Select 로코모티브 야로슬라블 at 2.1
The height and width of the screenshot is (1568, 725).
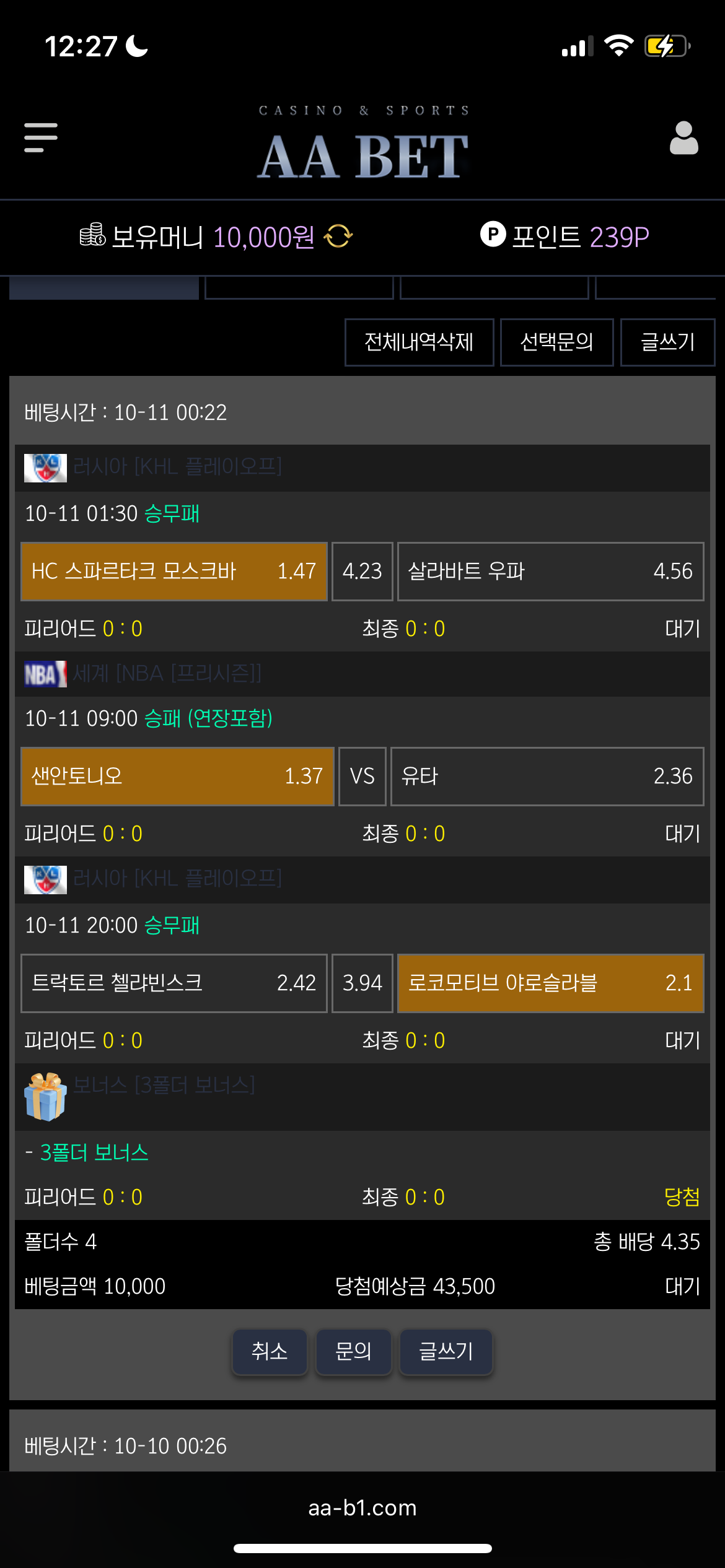(x=550, y=983)
